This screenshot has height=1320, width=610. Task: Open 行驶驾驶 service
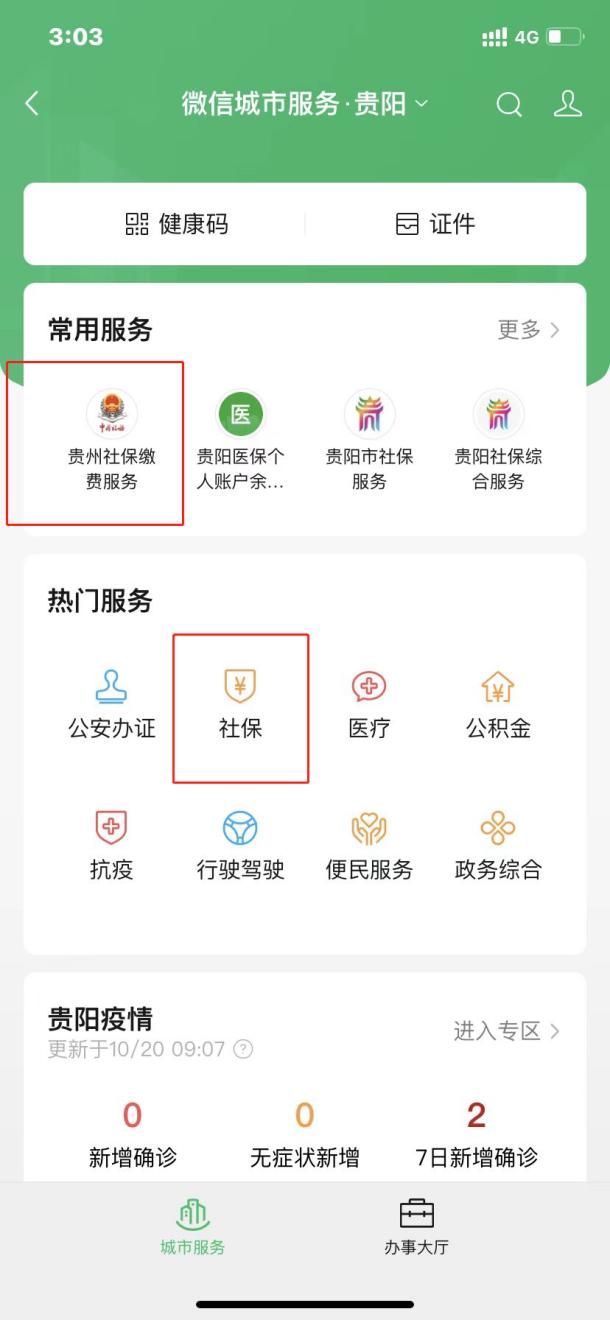click(x=240, y=846)
